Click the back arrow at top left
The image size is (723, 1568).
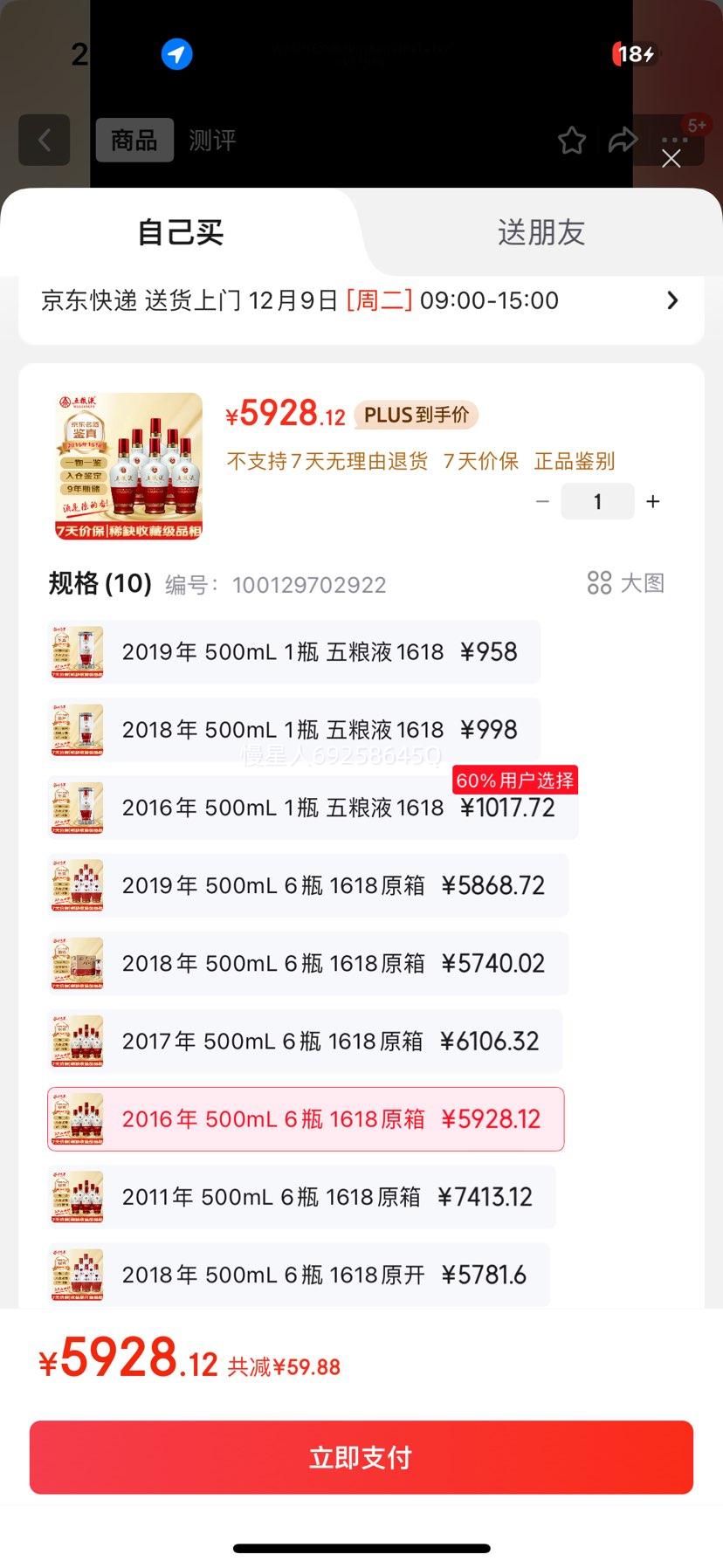tap(44, 141)
